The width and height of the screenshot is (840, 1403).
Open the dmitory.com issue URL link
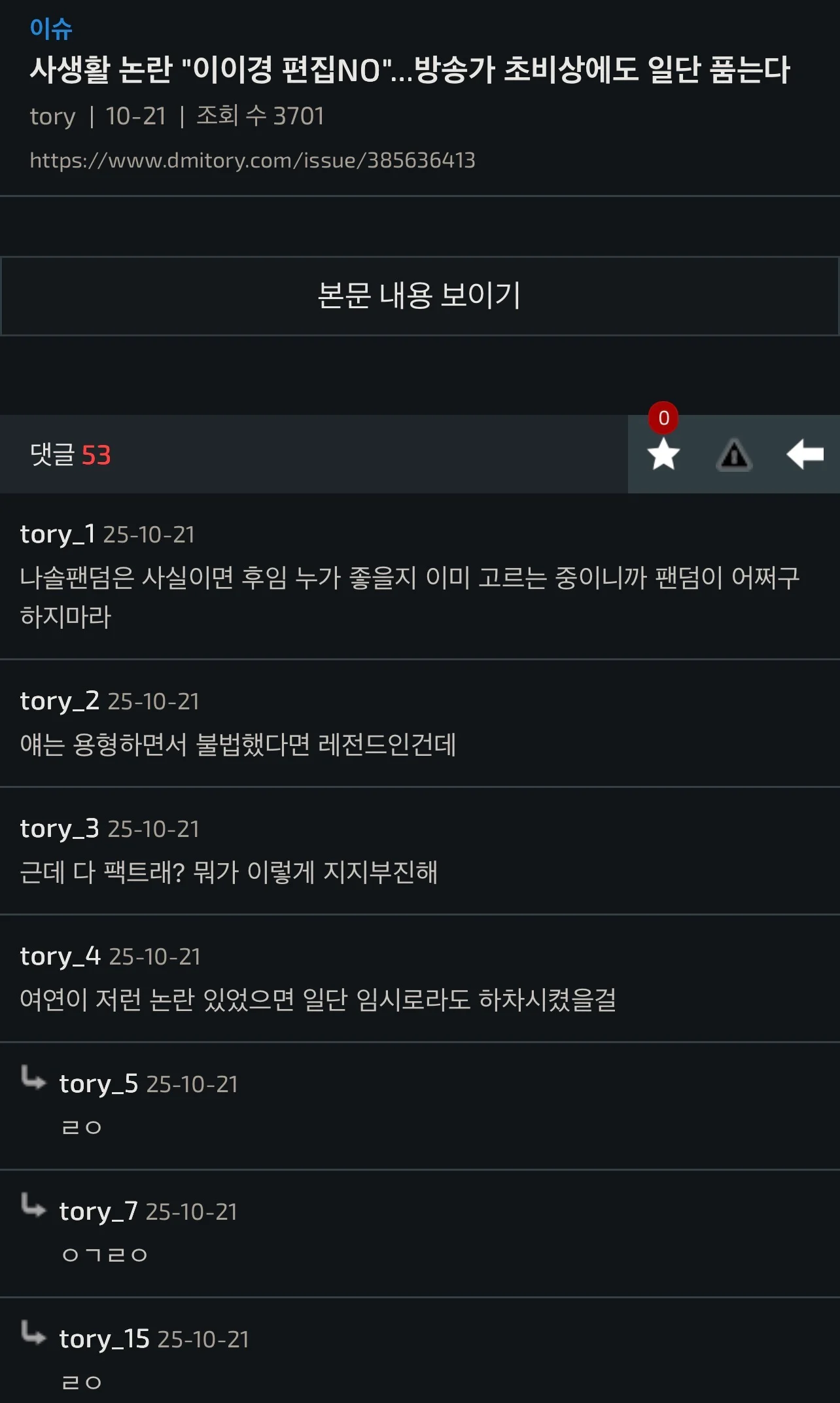(253, 160)
